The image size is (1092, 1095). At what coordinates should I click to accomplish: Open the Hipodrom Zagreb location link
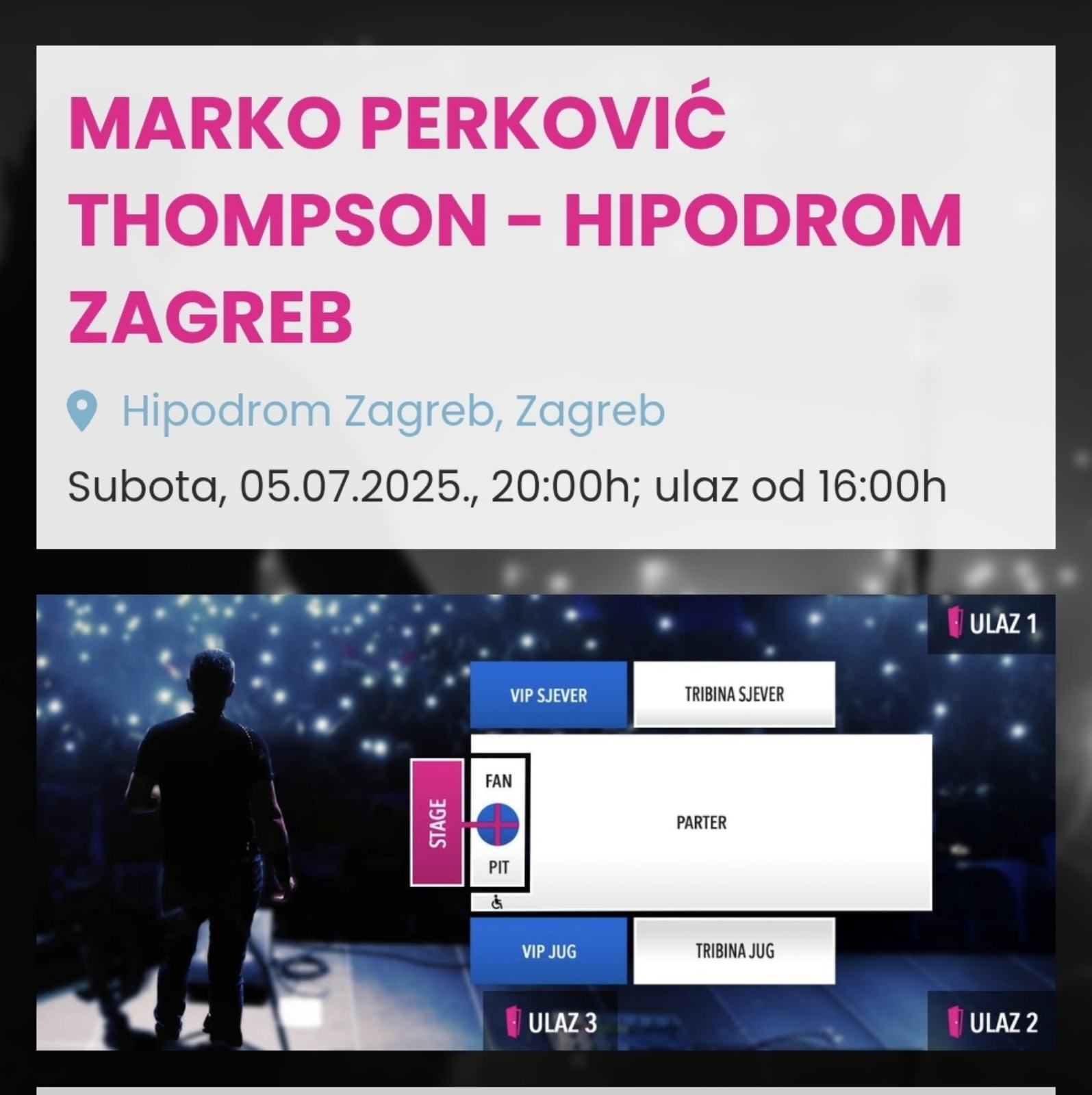392,411
